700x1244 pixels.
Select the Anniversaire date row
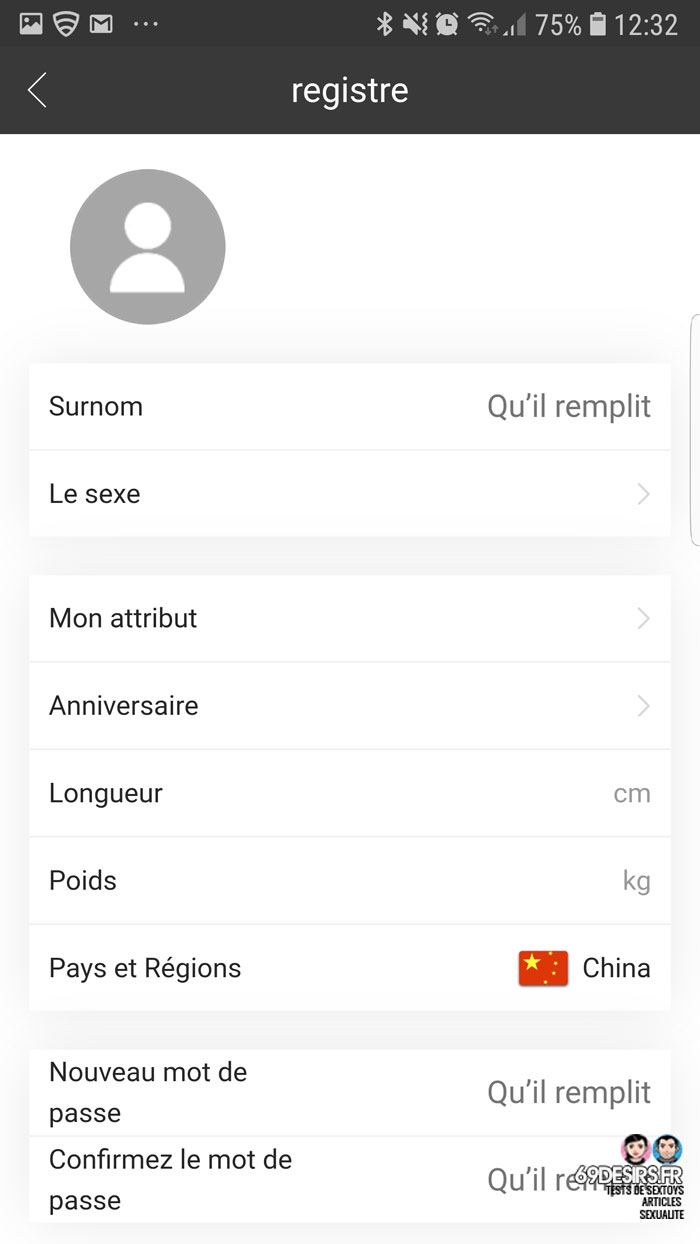point(350,705)
